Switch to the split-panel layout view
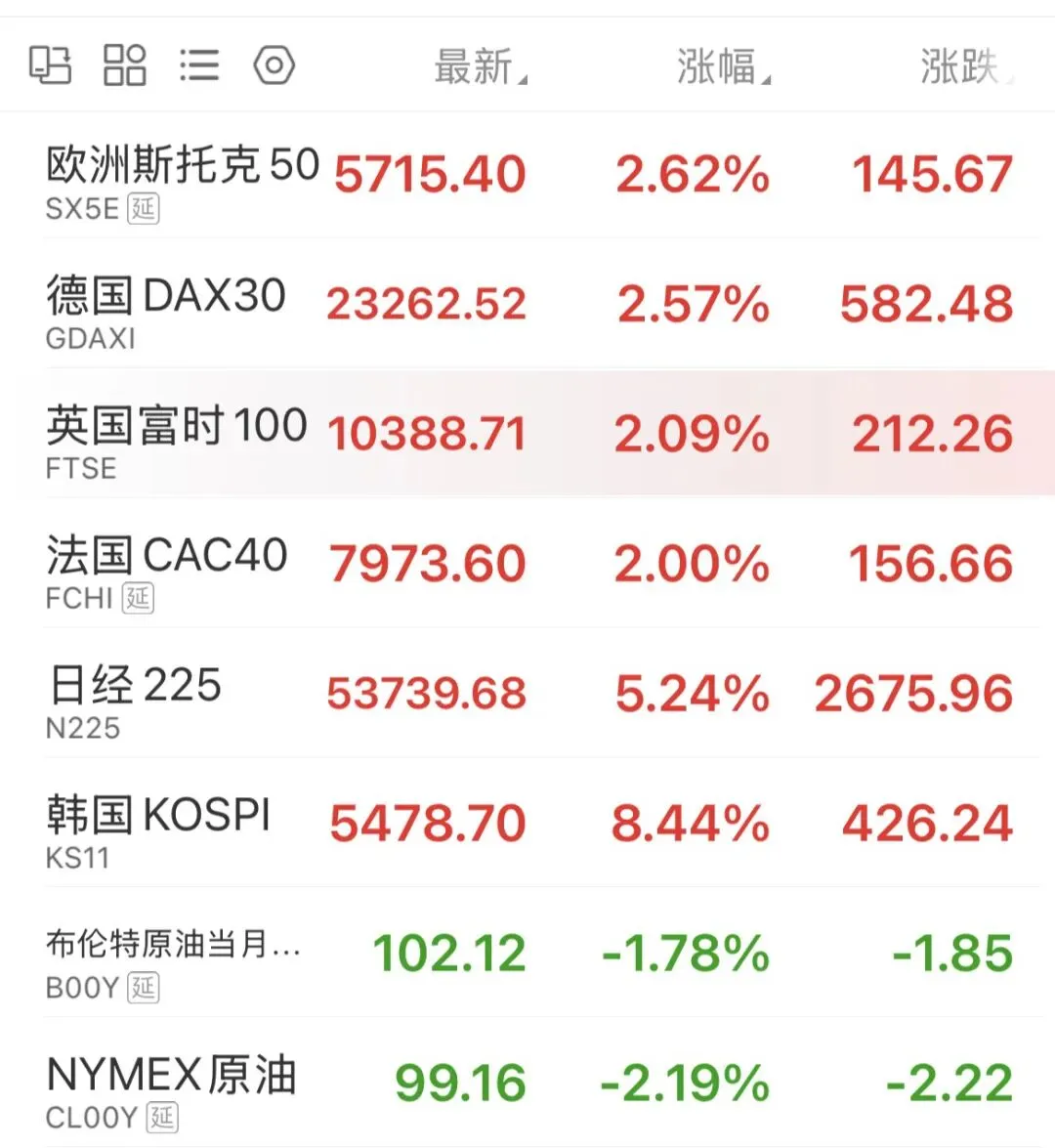 50,65
